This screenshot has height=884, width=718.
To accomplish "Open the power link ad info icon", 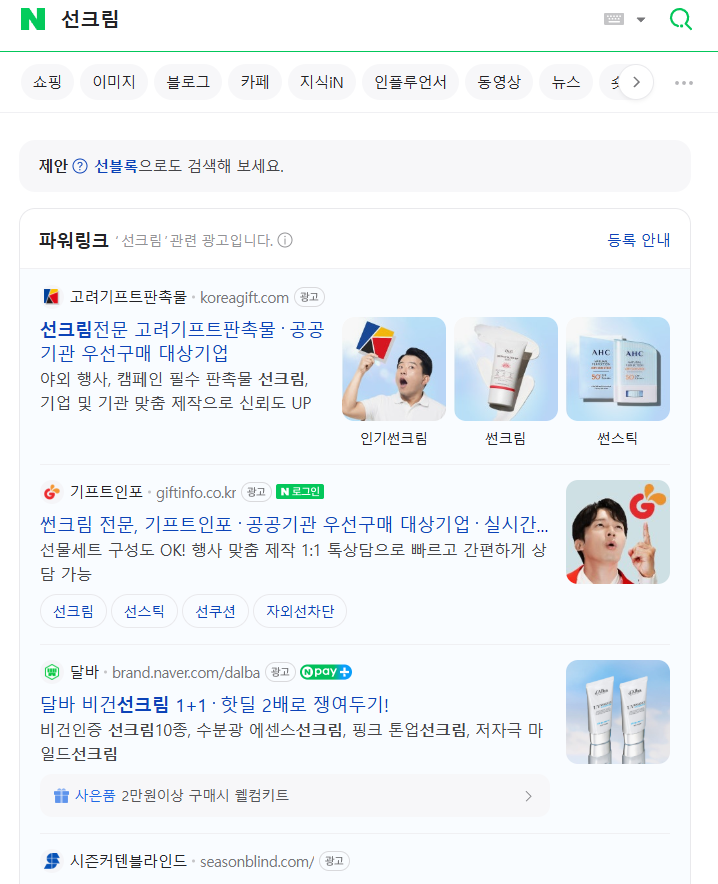I will tap(285, 240).
